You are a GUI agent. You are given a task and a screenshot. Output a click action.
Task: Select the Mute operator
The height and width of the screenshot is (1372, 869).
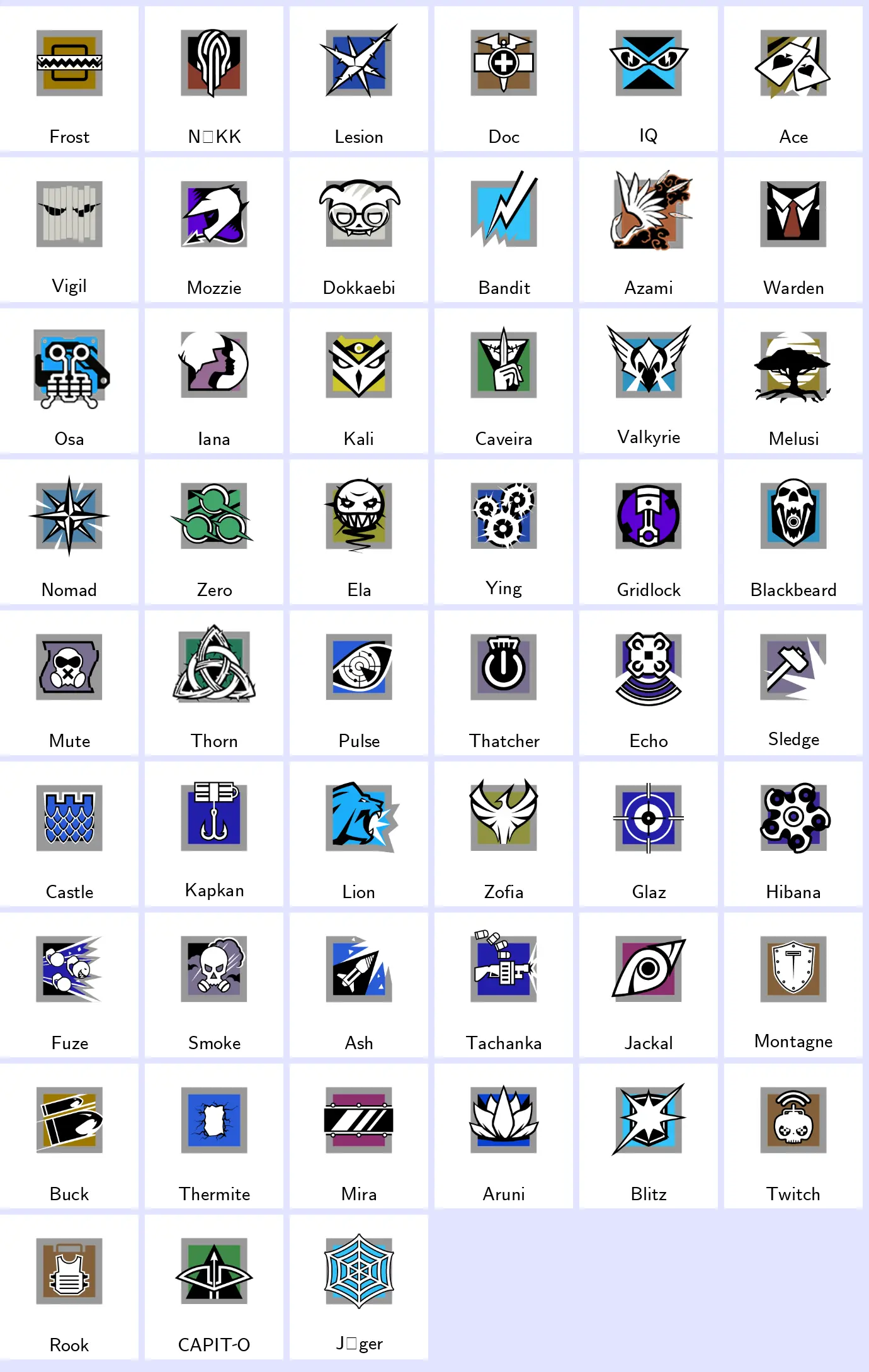click(69, 683)
